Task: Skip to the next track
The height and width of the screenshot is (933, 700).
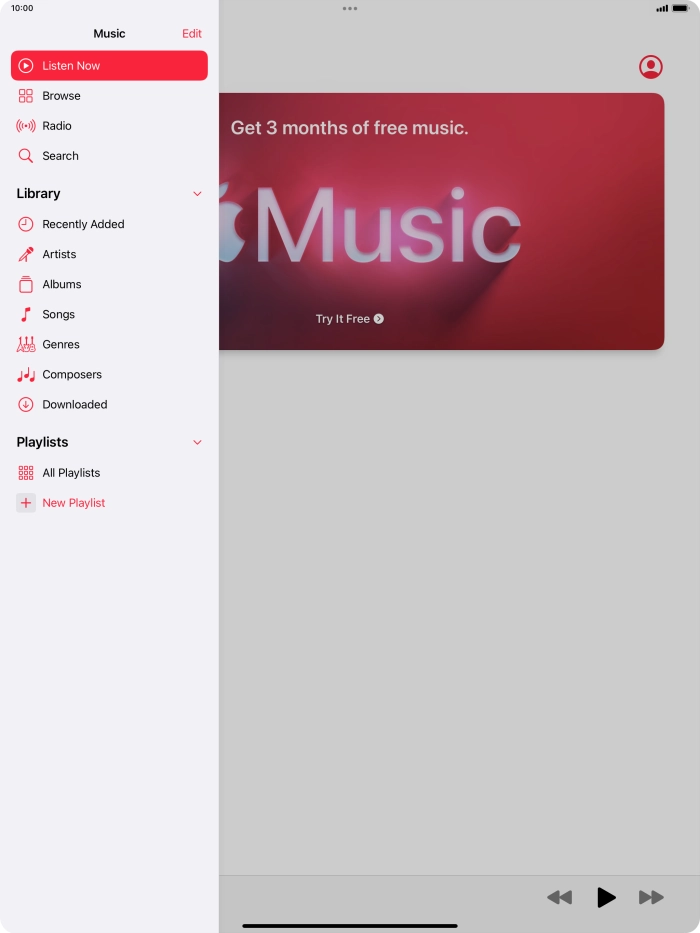Action: click(651, 897)
